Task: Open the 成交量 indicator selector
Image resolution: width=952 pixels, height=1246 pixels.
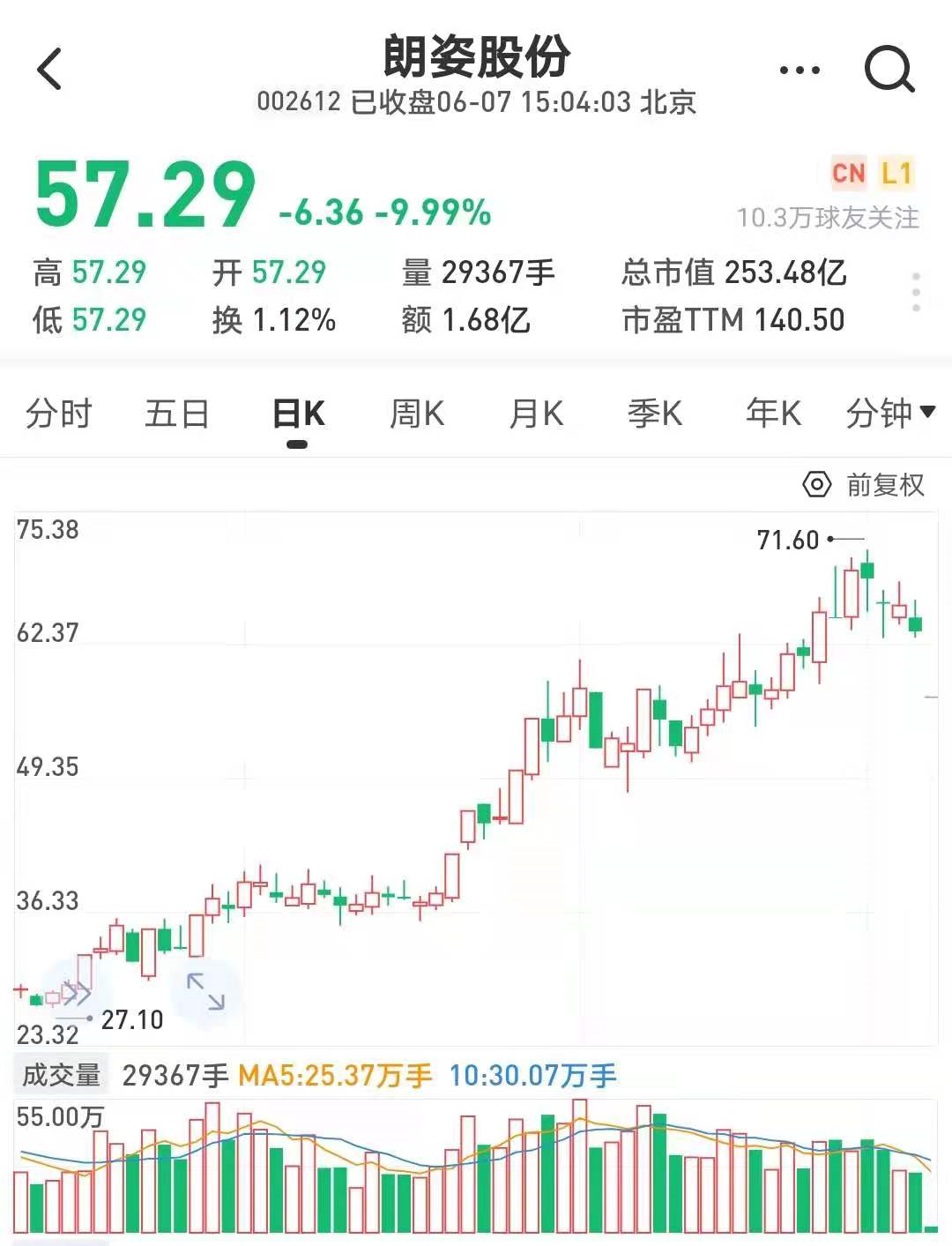Action: coord(61,1075)
